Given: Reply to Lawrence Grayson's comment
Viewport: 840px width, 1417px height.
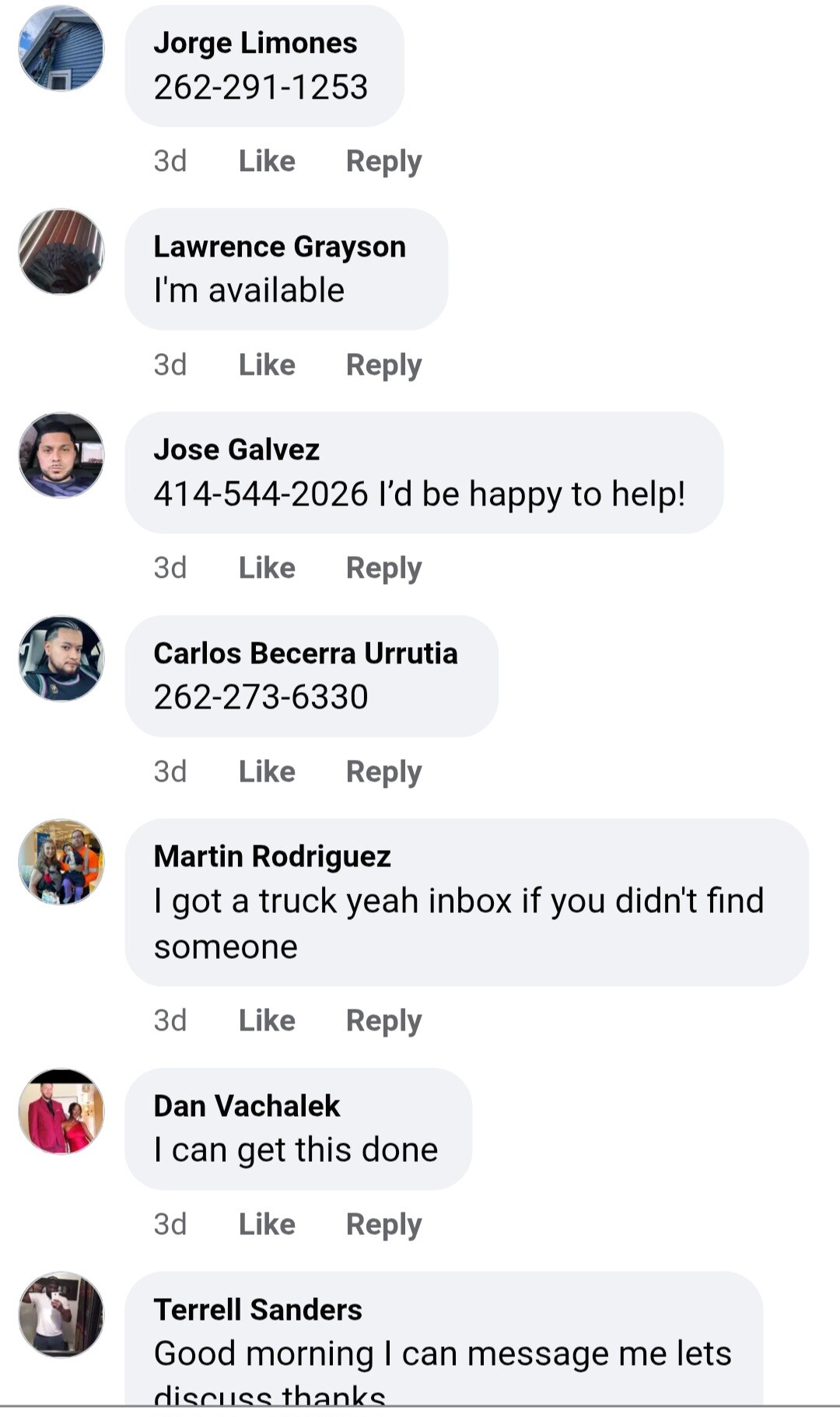Looking at the screenshot, I should (383, 365).
